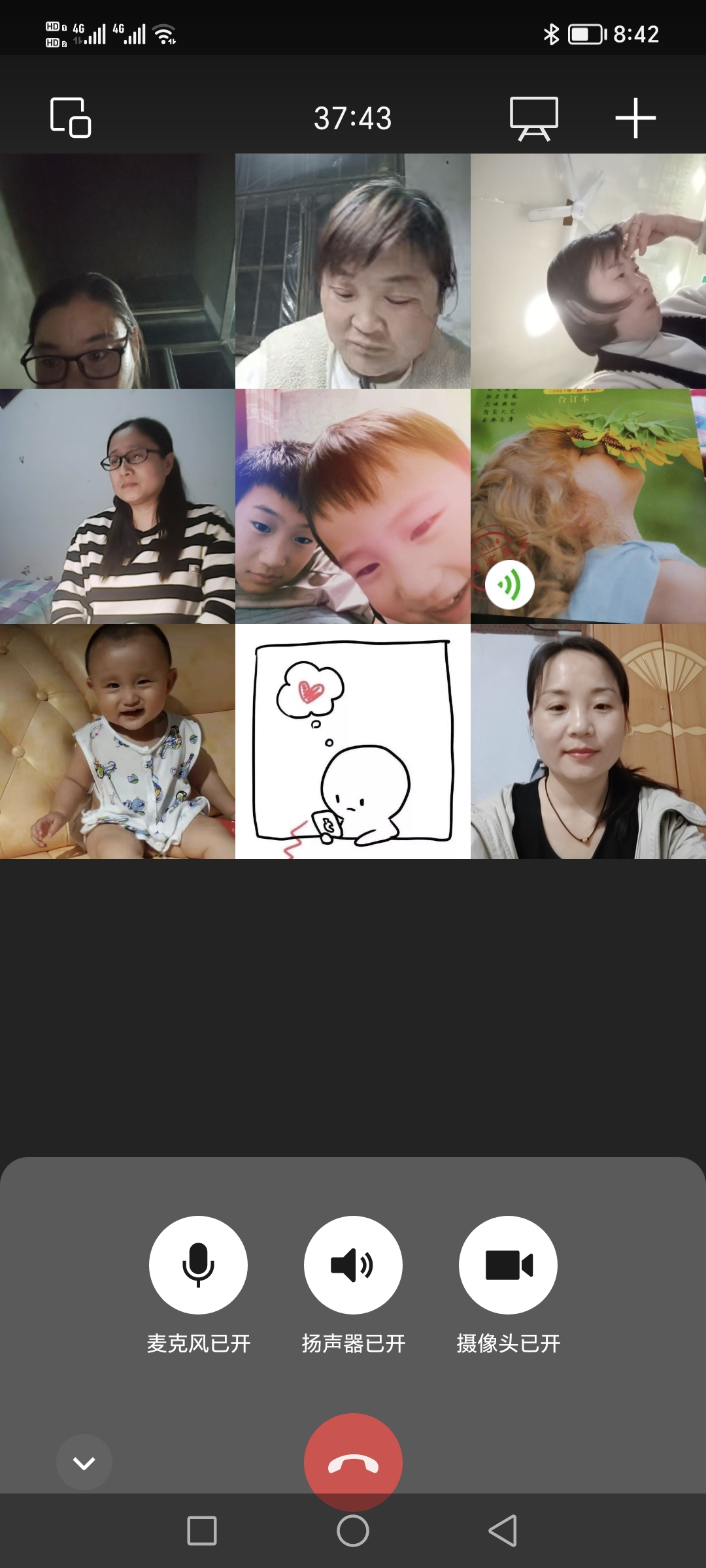Enlarge the striped sweater woman's video

[x=118, y=506]
